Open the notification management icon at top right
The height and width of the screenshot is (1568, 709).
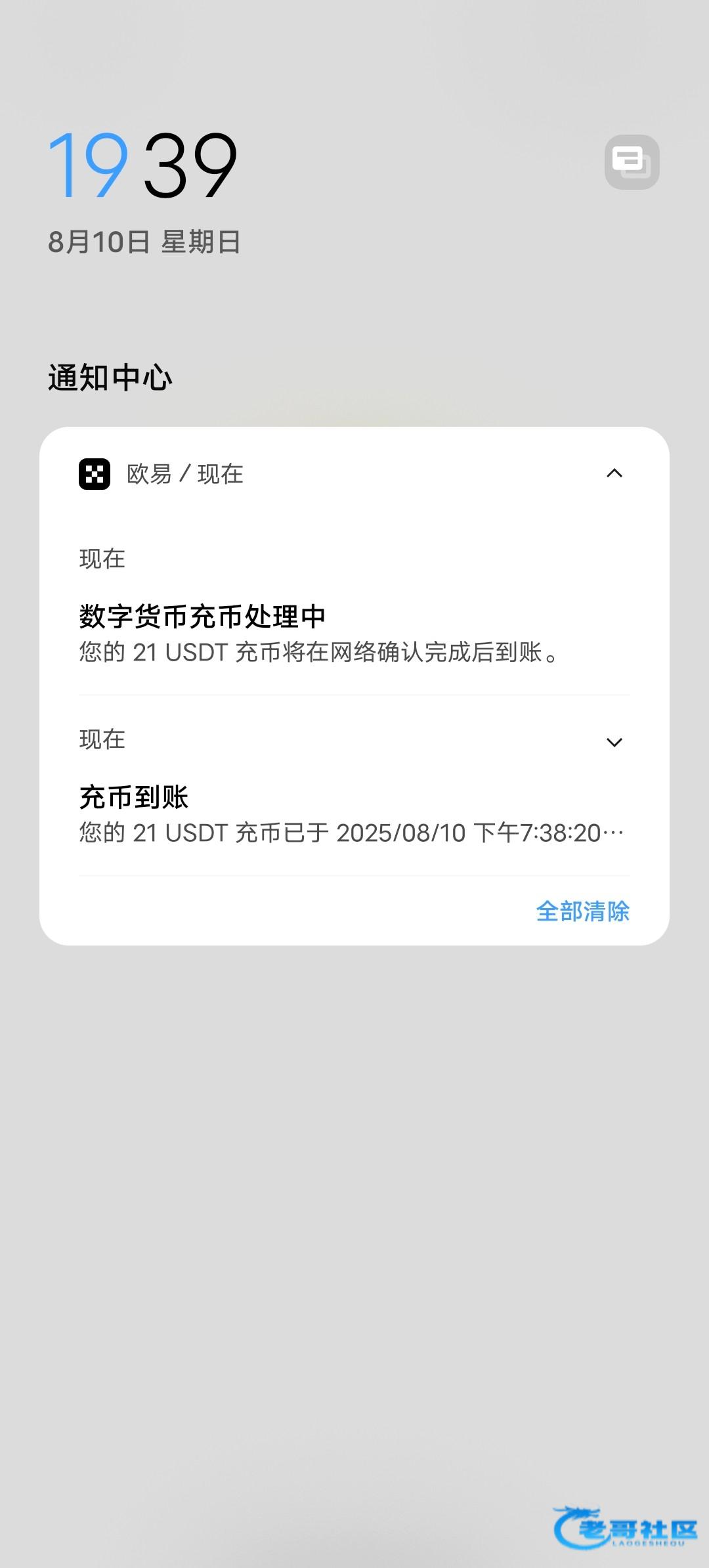point(632,162)
